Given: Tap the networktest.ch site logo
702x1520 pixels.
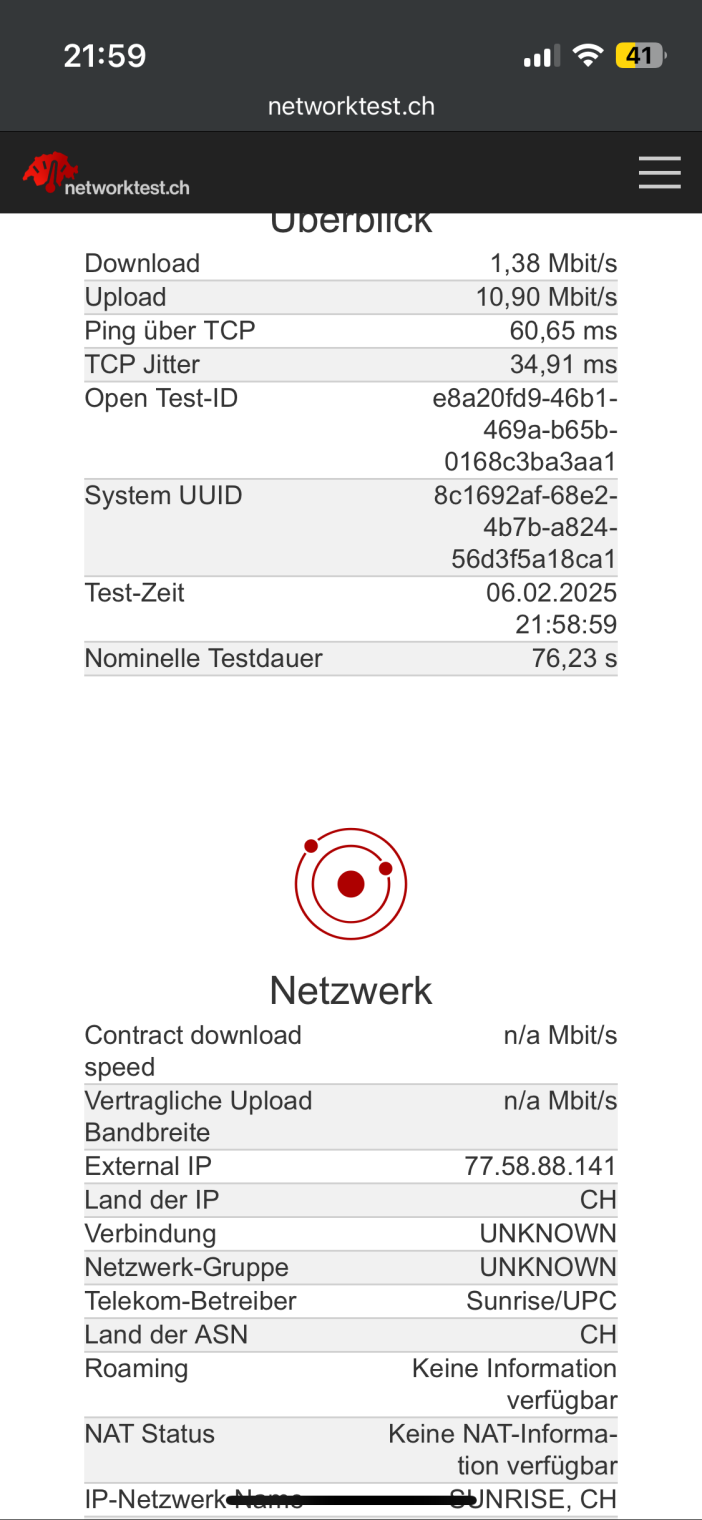Looking at the screenshot, I should pyautogui.click(x=106, y=176).
